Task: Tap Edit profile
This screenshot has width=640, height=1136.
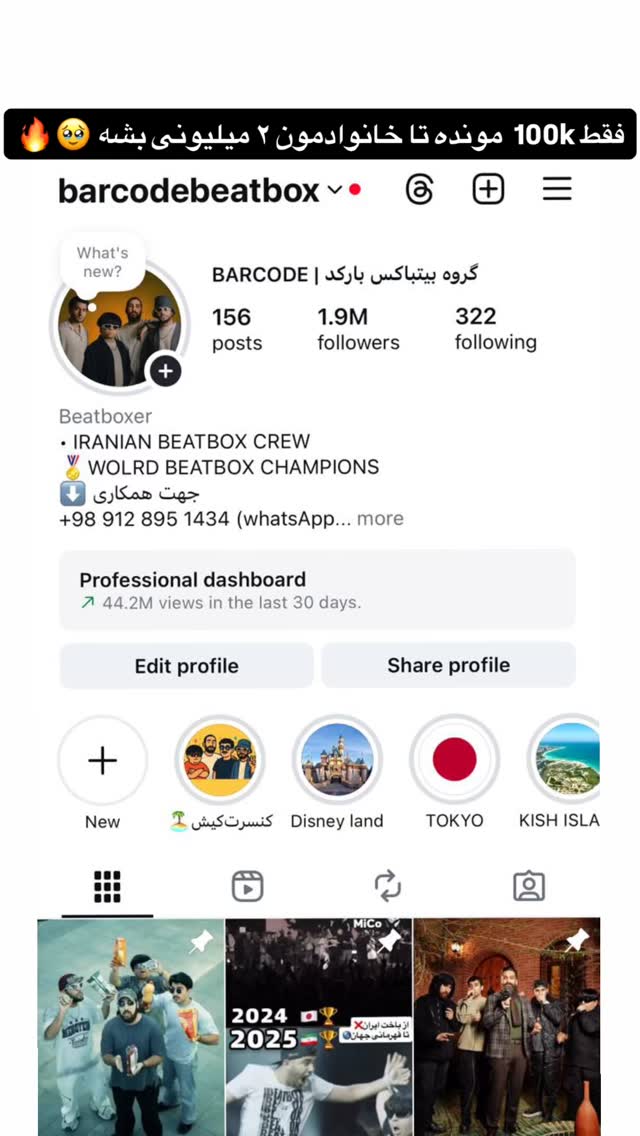Action: (186, 666)
